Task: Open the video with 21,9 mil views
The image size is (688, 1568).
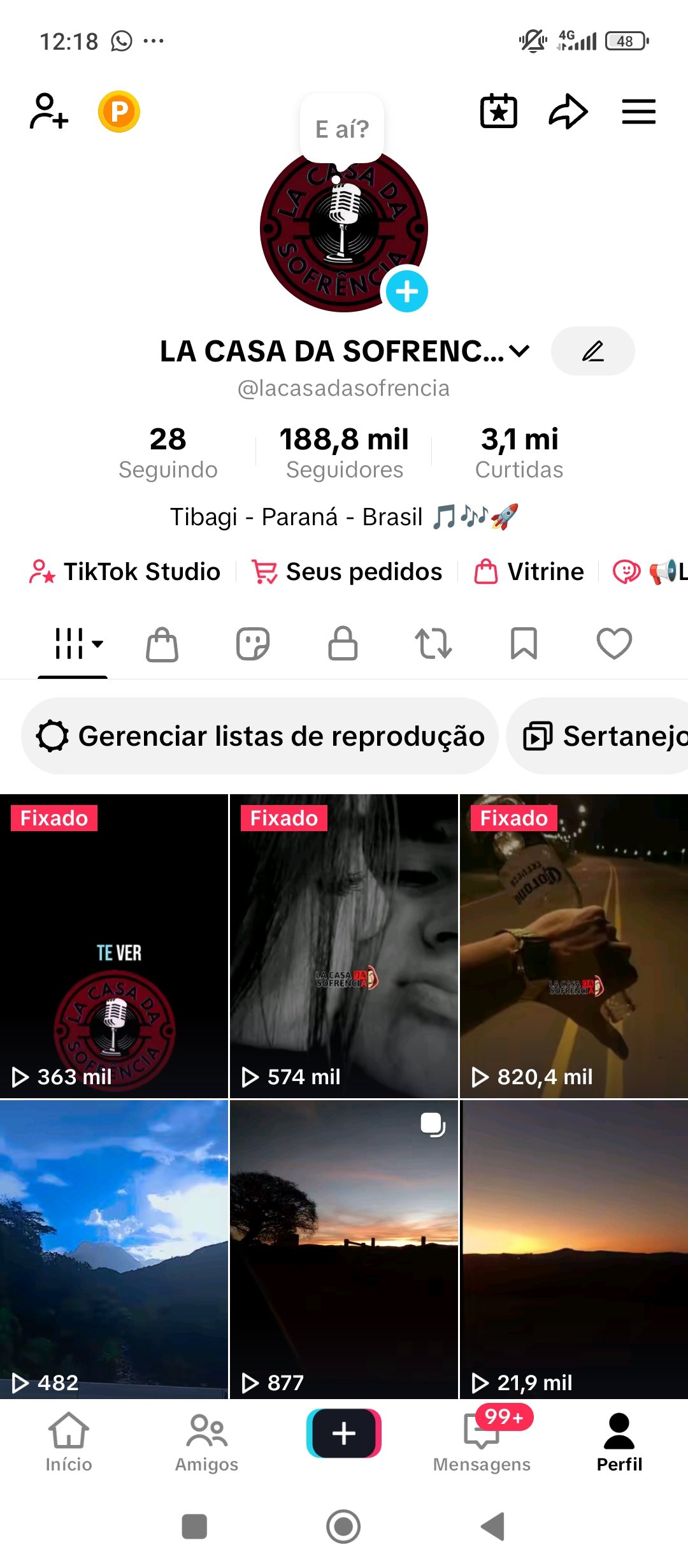Action: tap(574, 1251)
